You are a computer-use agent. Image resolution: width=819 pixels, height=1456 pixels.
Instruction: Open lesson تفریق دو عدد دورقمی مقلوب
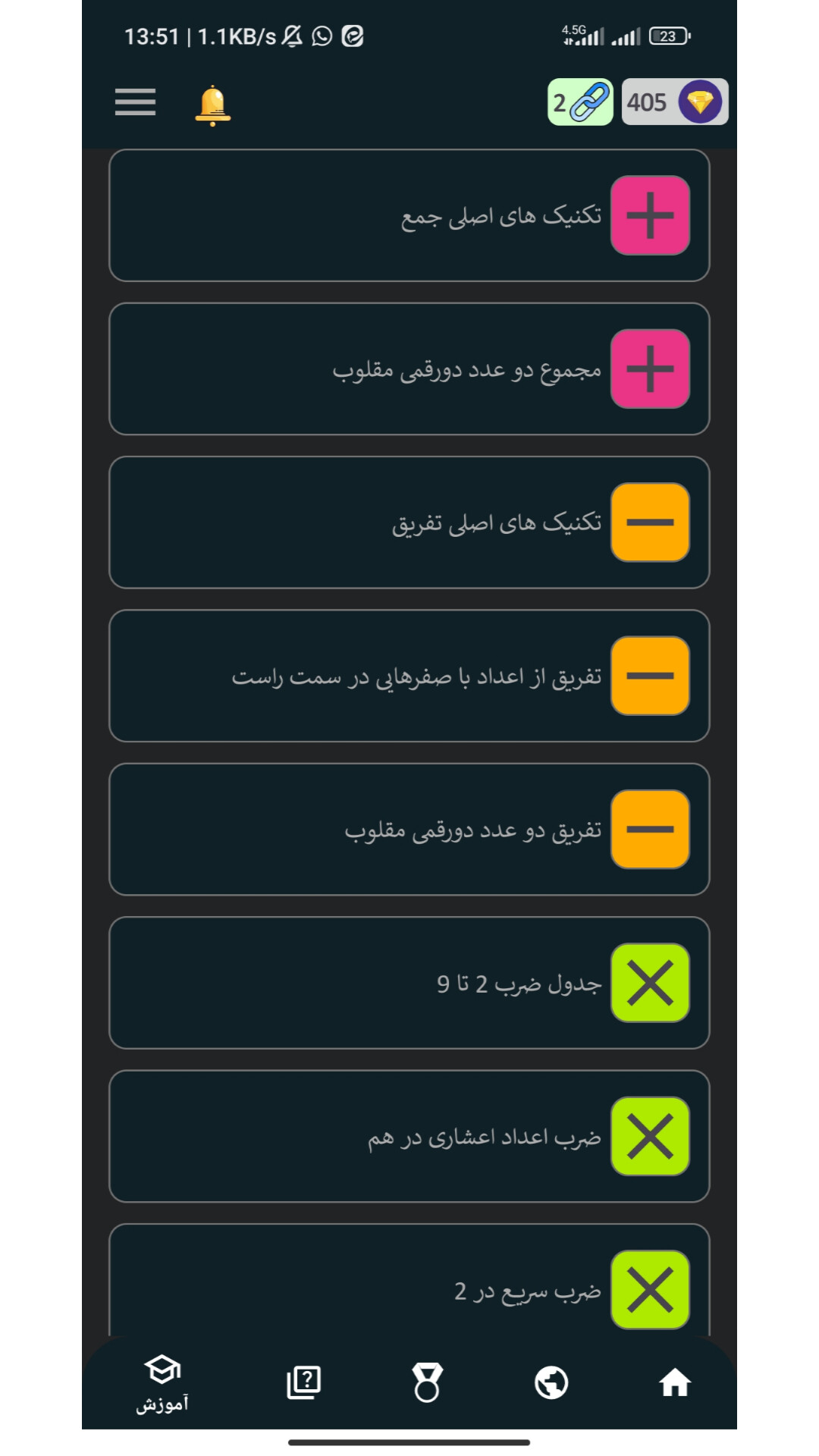[x=409, y=830]
